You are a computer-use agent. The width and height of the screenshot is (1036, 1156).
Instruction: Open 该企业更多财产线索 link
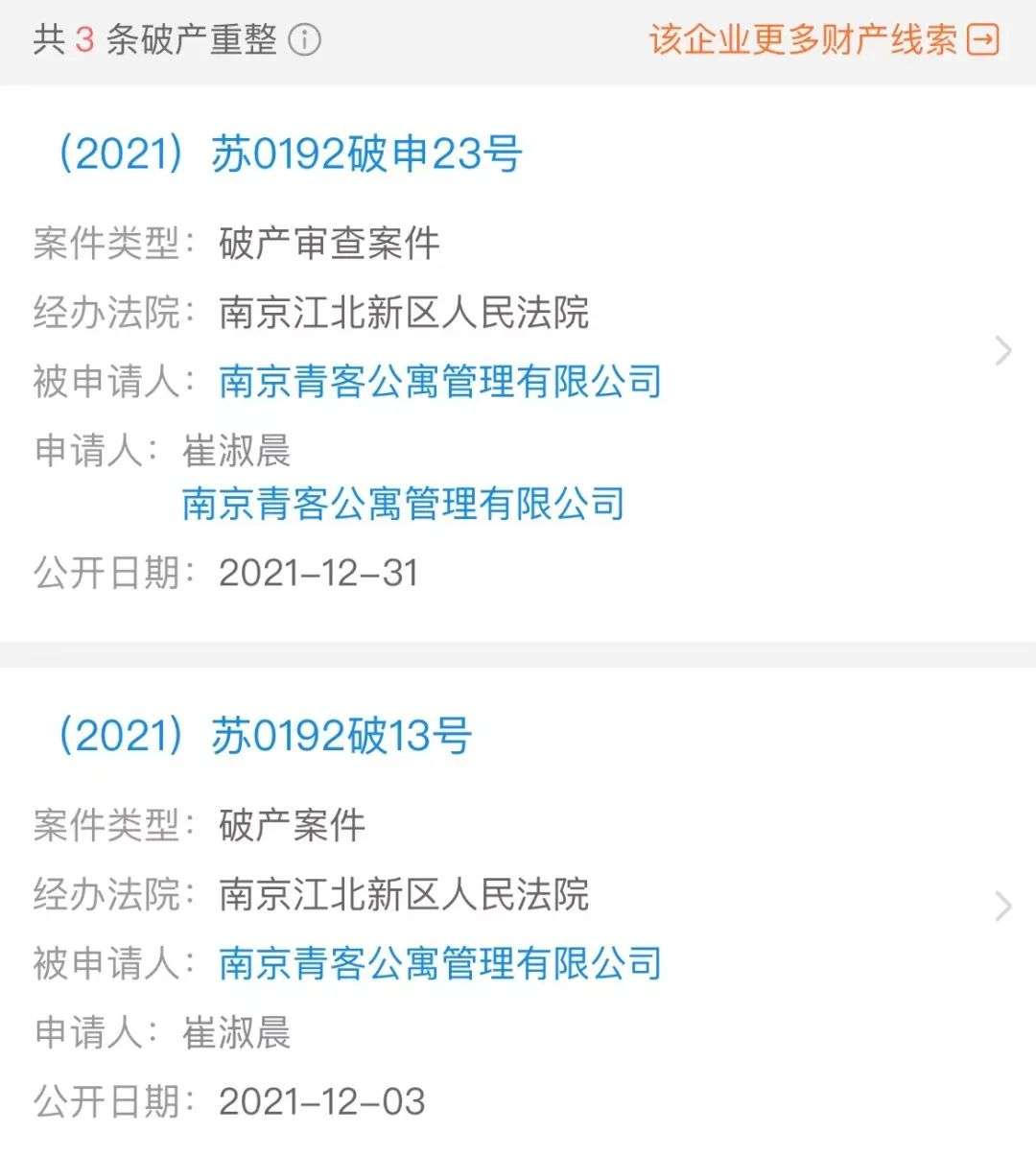pyautogui.click(x=823, y=40)
